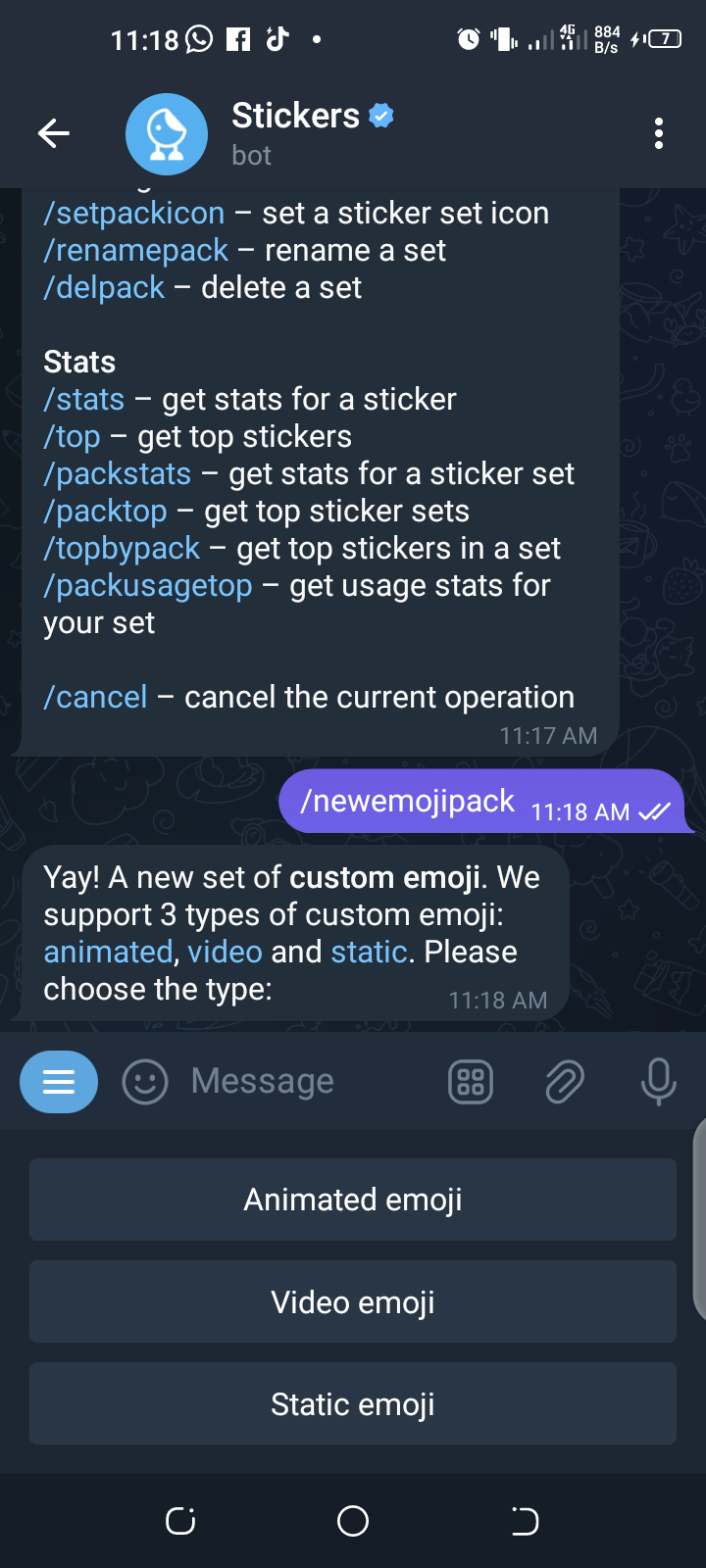Open the emoji picker smiley icon
Image resolution: width=706 pixels, height=1568 pixels.
tap(145, 1082)
